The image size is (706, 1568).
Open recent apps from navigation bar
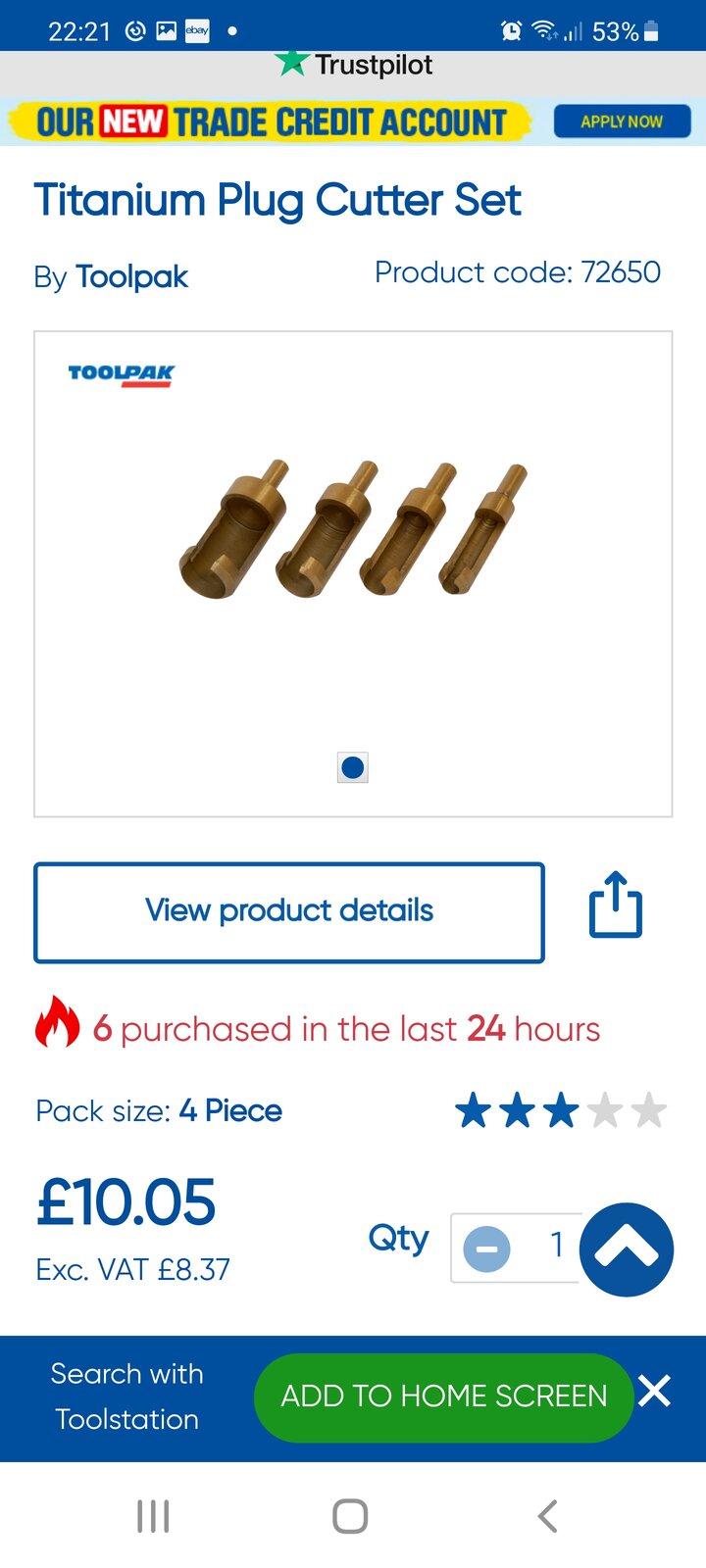coord(153,1516)
